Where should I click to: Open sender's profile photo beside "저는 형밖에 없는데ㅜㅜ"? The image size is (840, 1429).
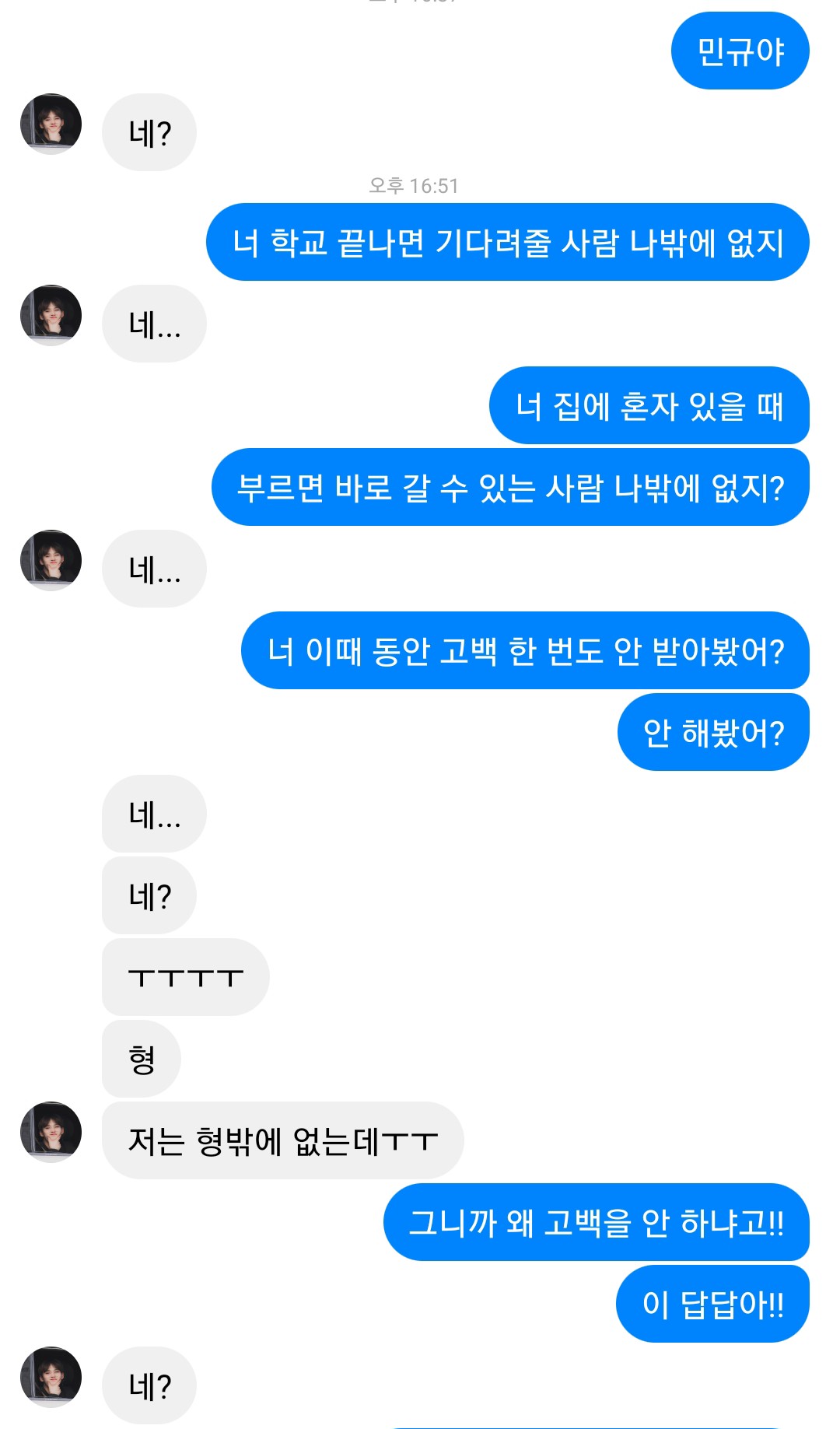pyautogui.click(x=51, y=1132)
